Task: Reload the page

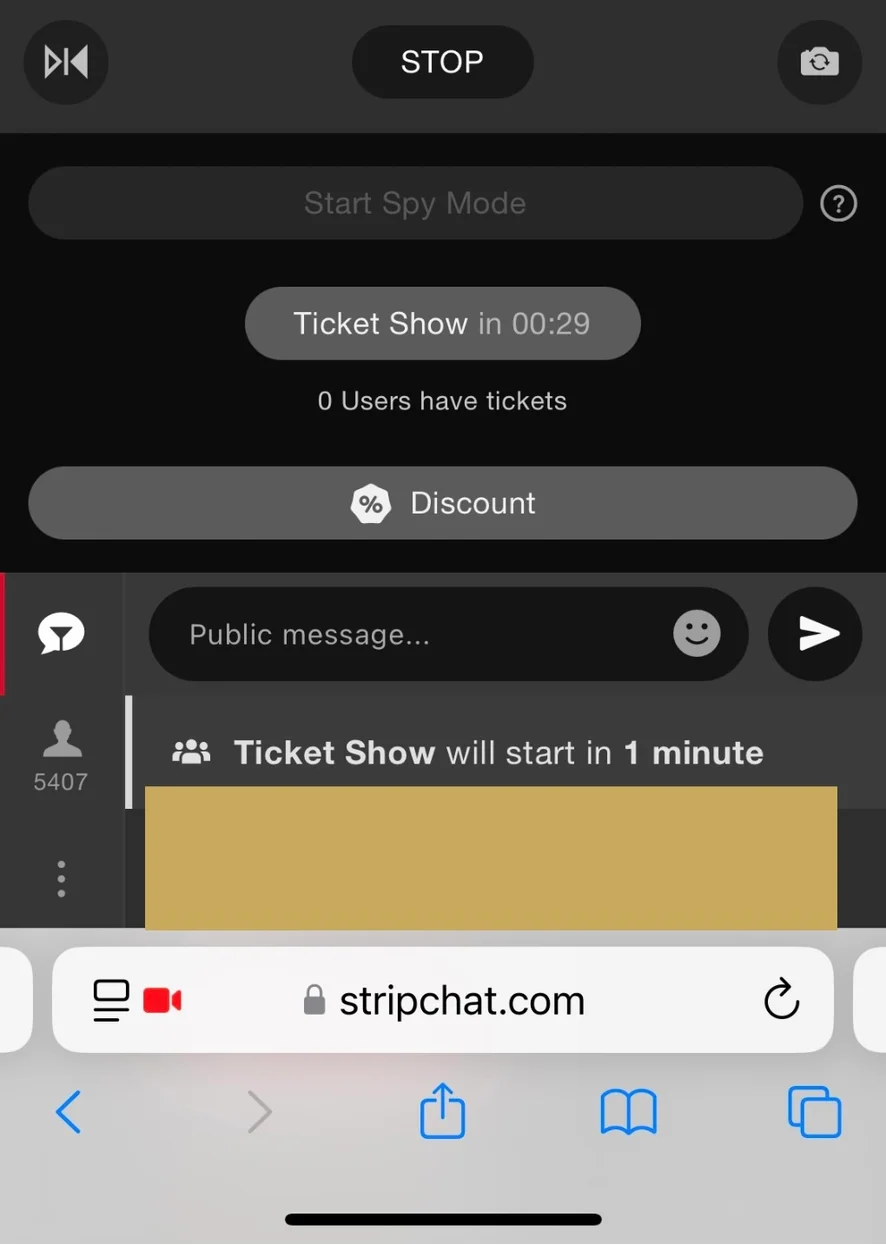Action: point(781,1000)
